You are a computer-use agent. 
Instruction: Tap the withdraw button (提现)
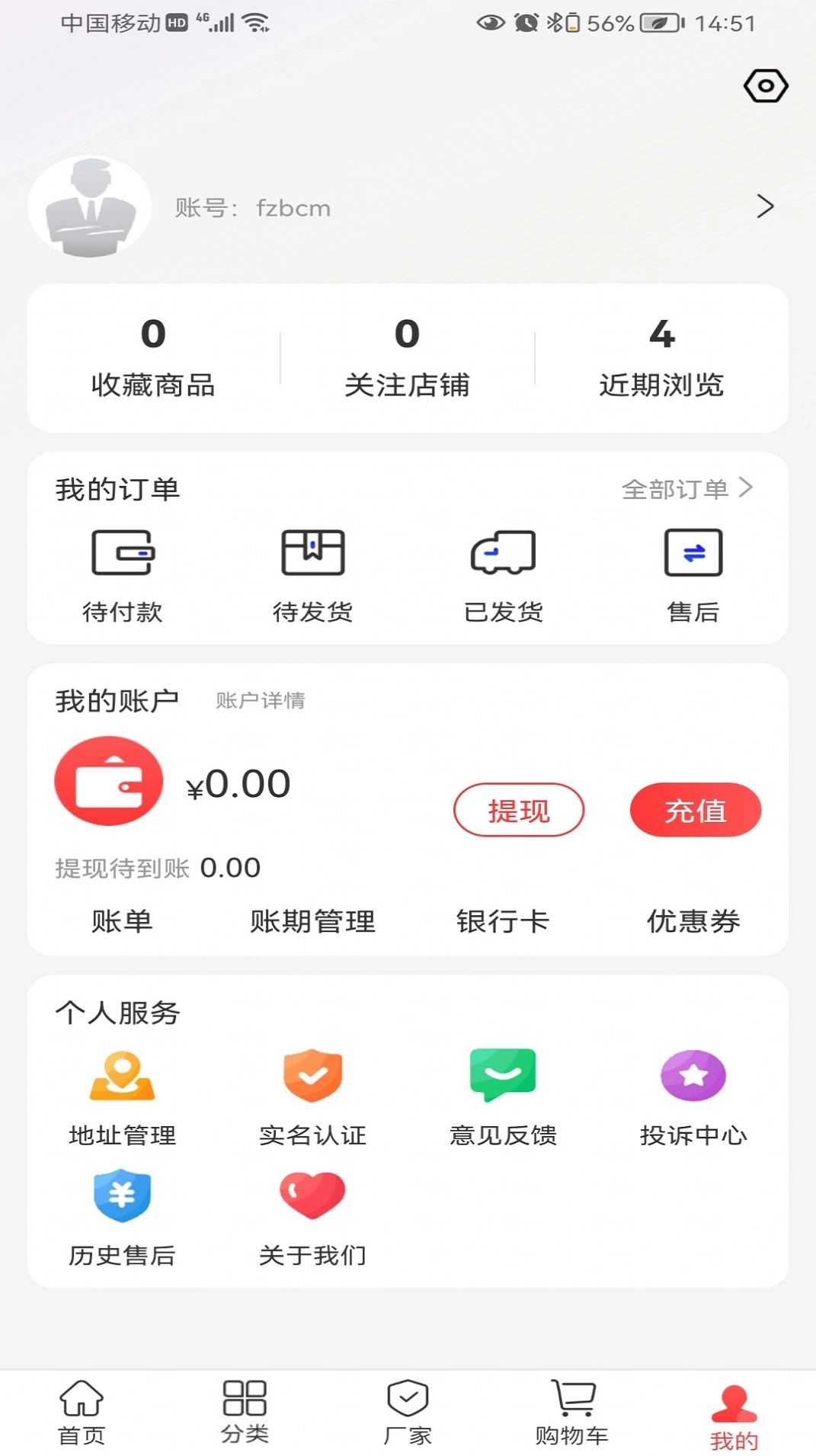[518, 810]
